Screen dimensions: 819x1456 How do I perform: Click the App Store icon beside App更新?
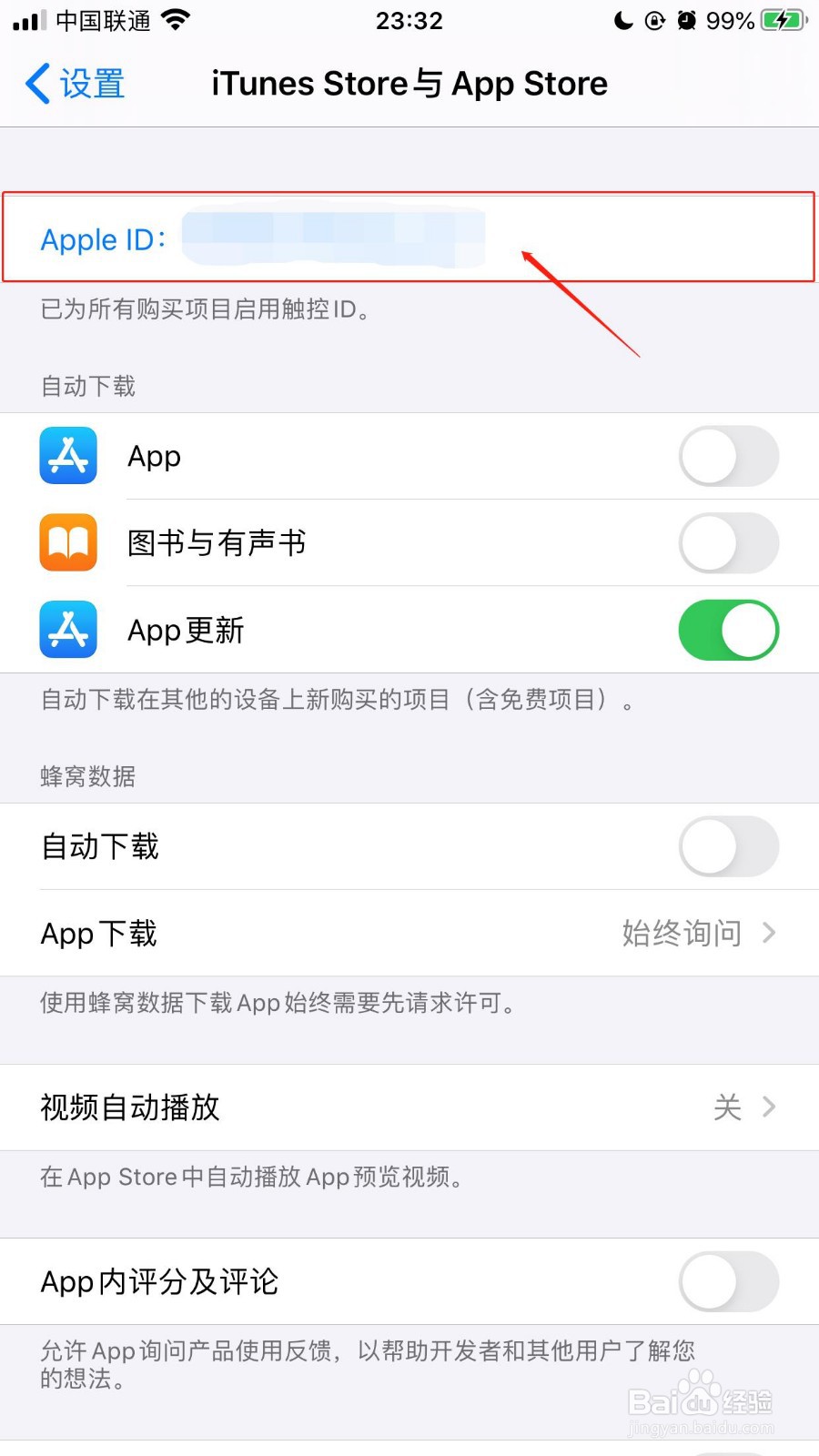pos(67,630)
